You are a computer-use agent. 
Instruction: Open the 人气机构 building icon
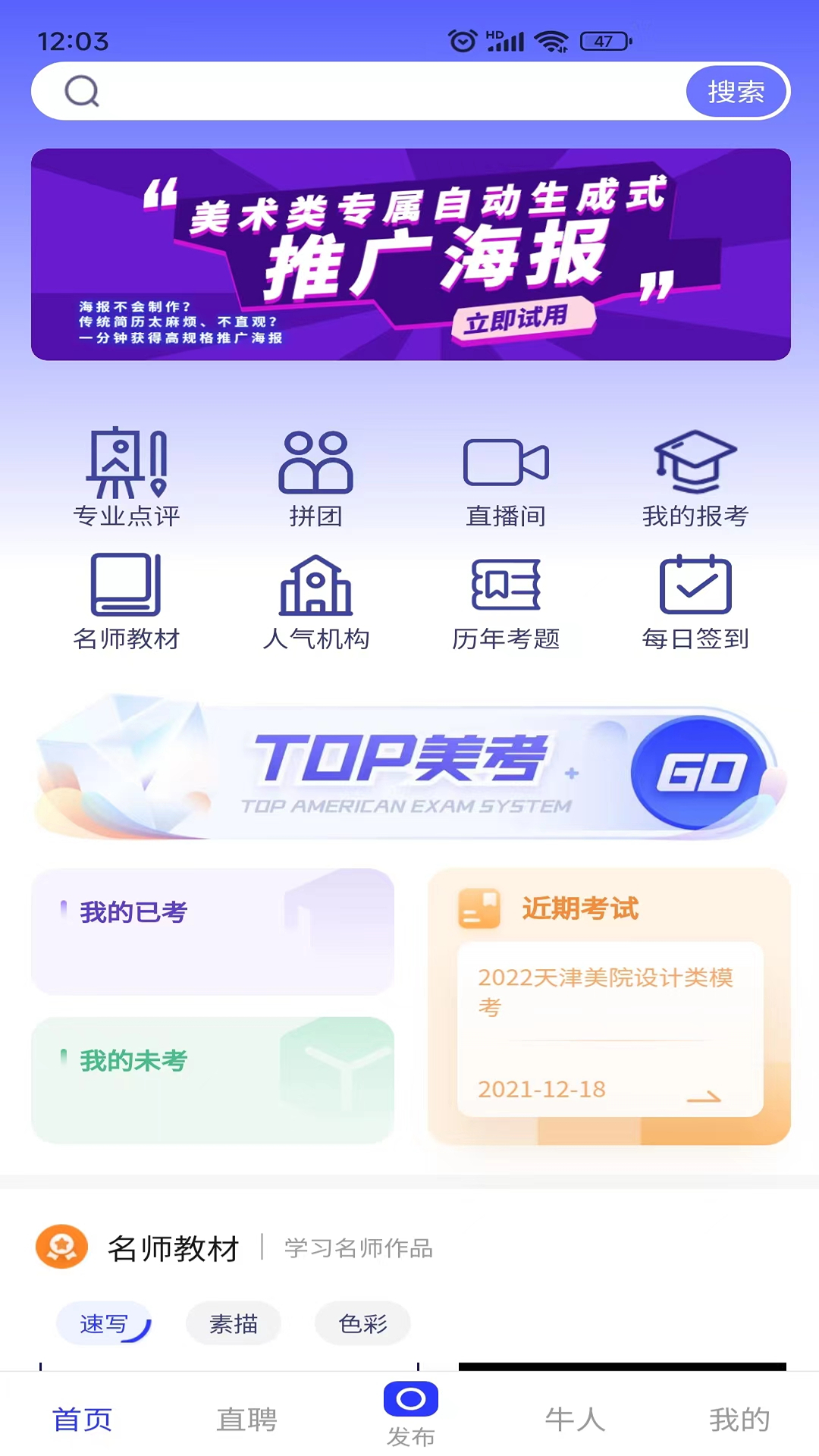(316, 591)
